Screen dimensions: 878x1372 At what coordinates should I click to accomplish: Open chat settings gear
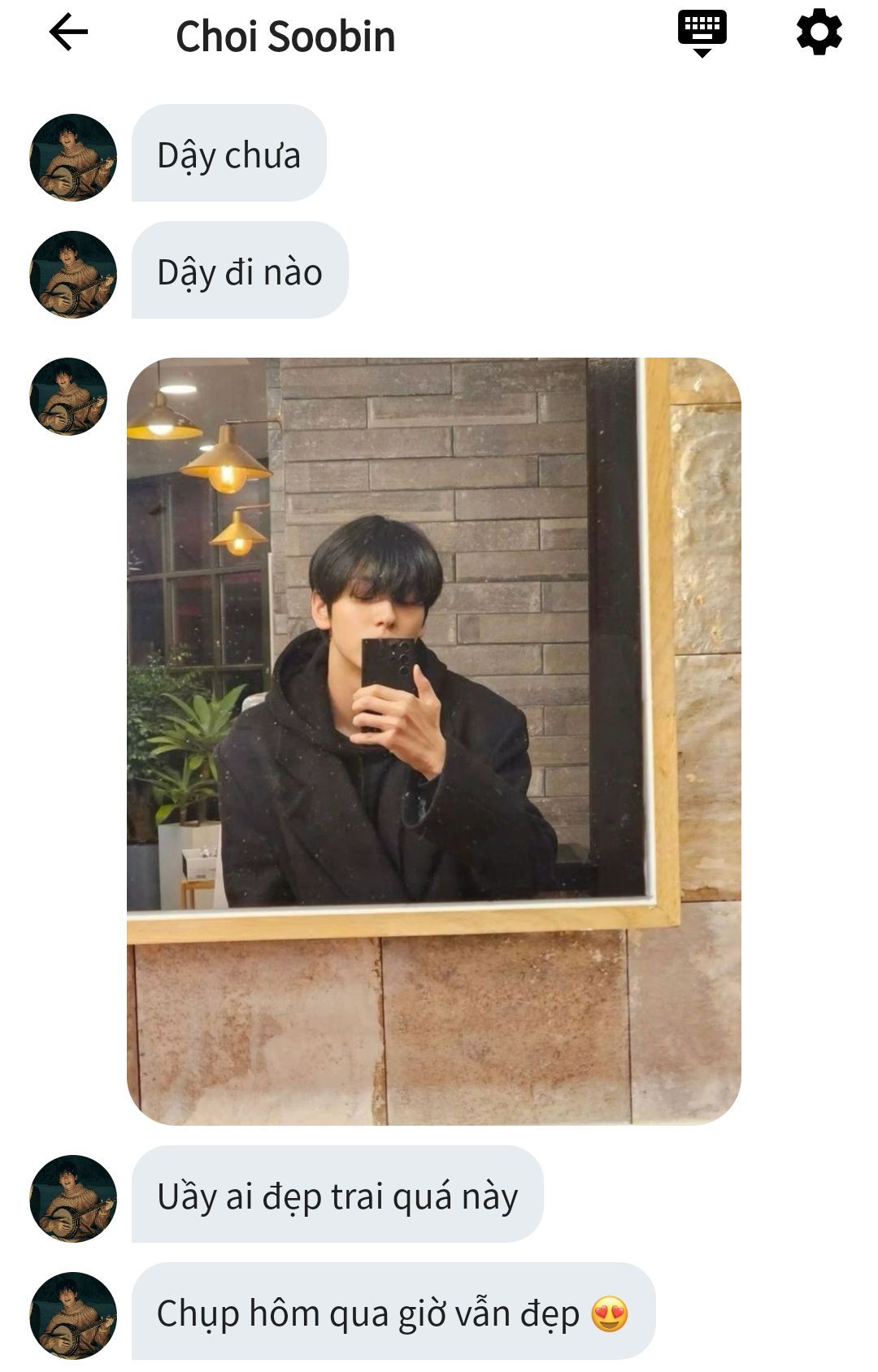819,33
